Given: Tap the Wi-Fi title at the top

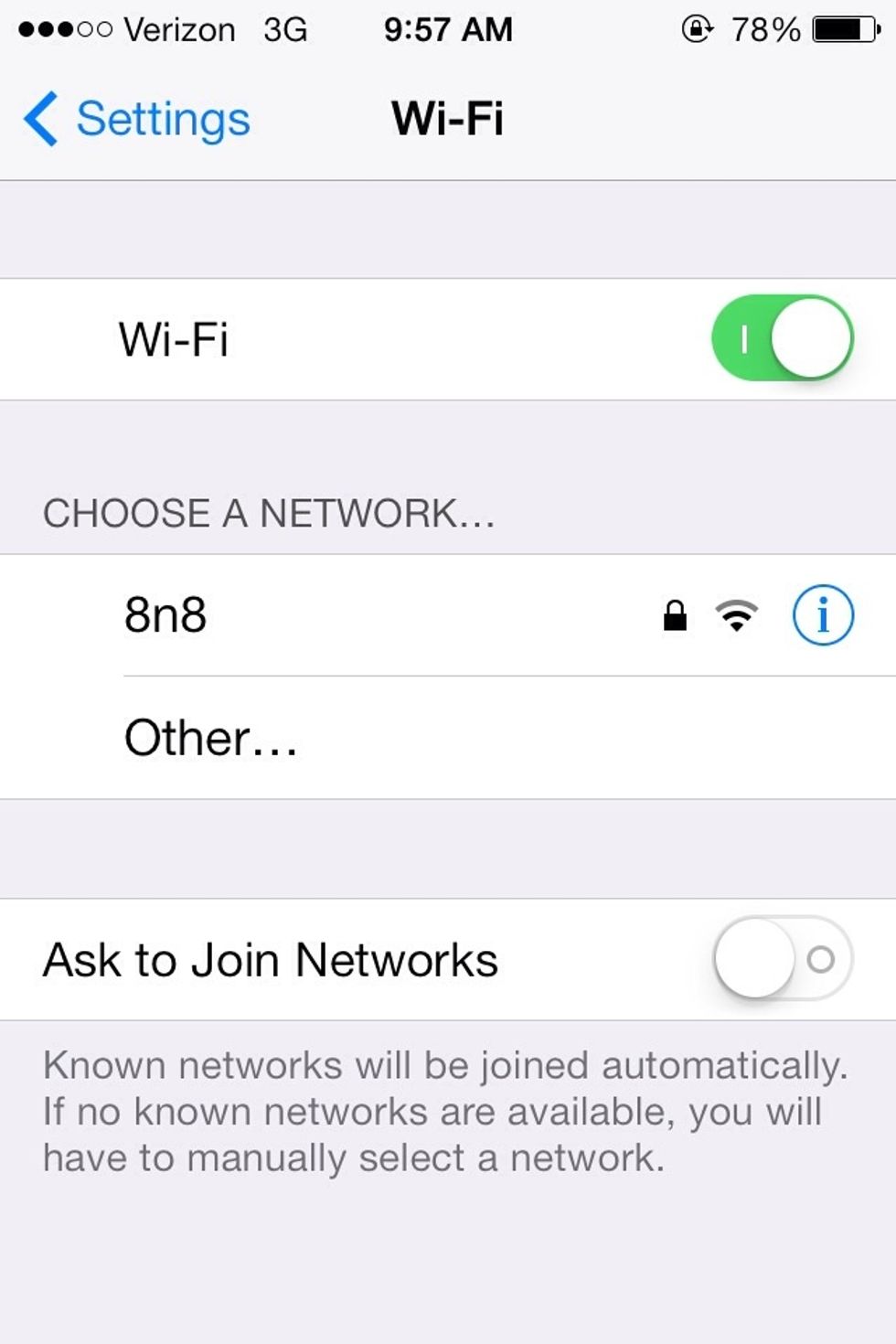Looking at the screenshot, I should (x=447, y=117).
